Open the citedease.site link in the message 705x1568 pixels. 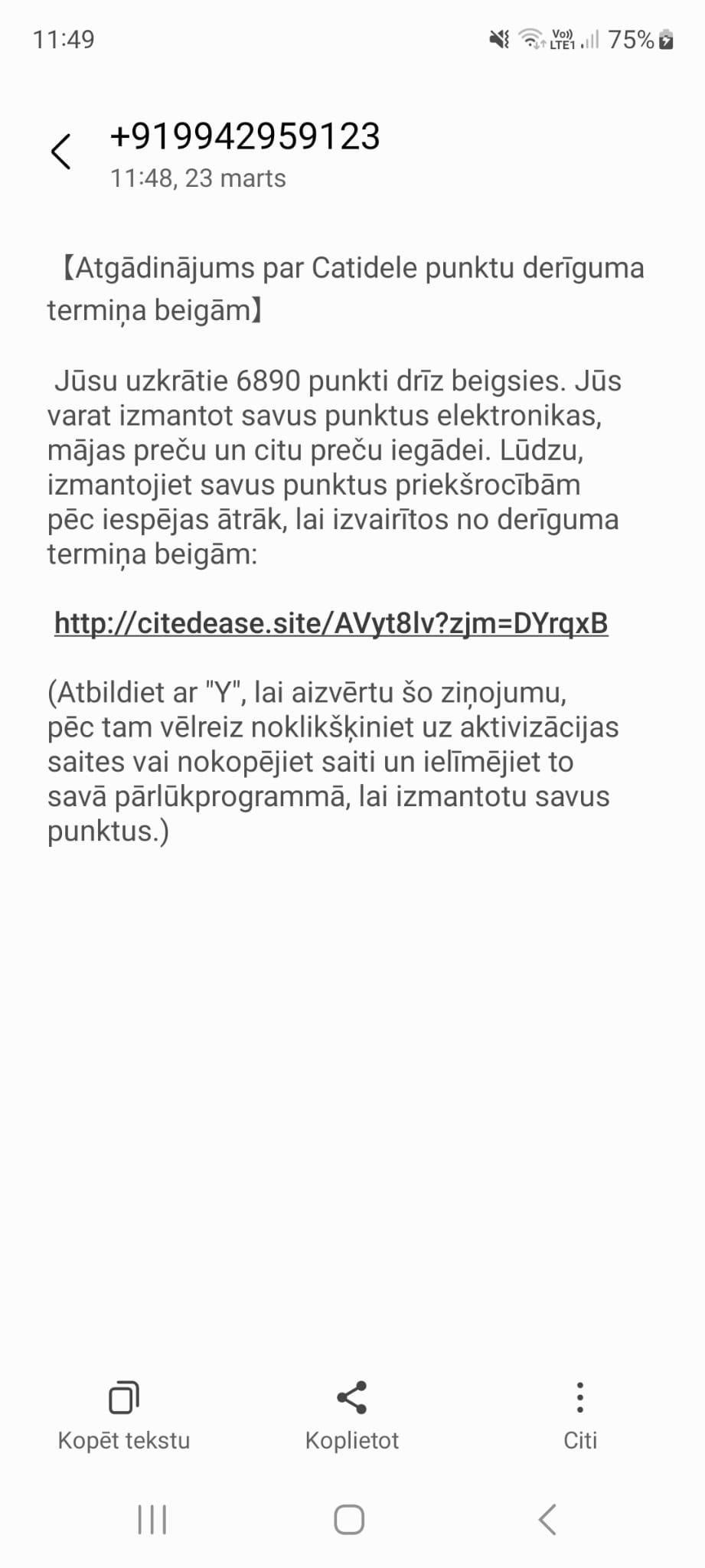point(331,623)
